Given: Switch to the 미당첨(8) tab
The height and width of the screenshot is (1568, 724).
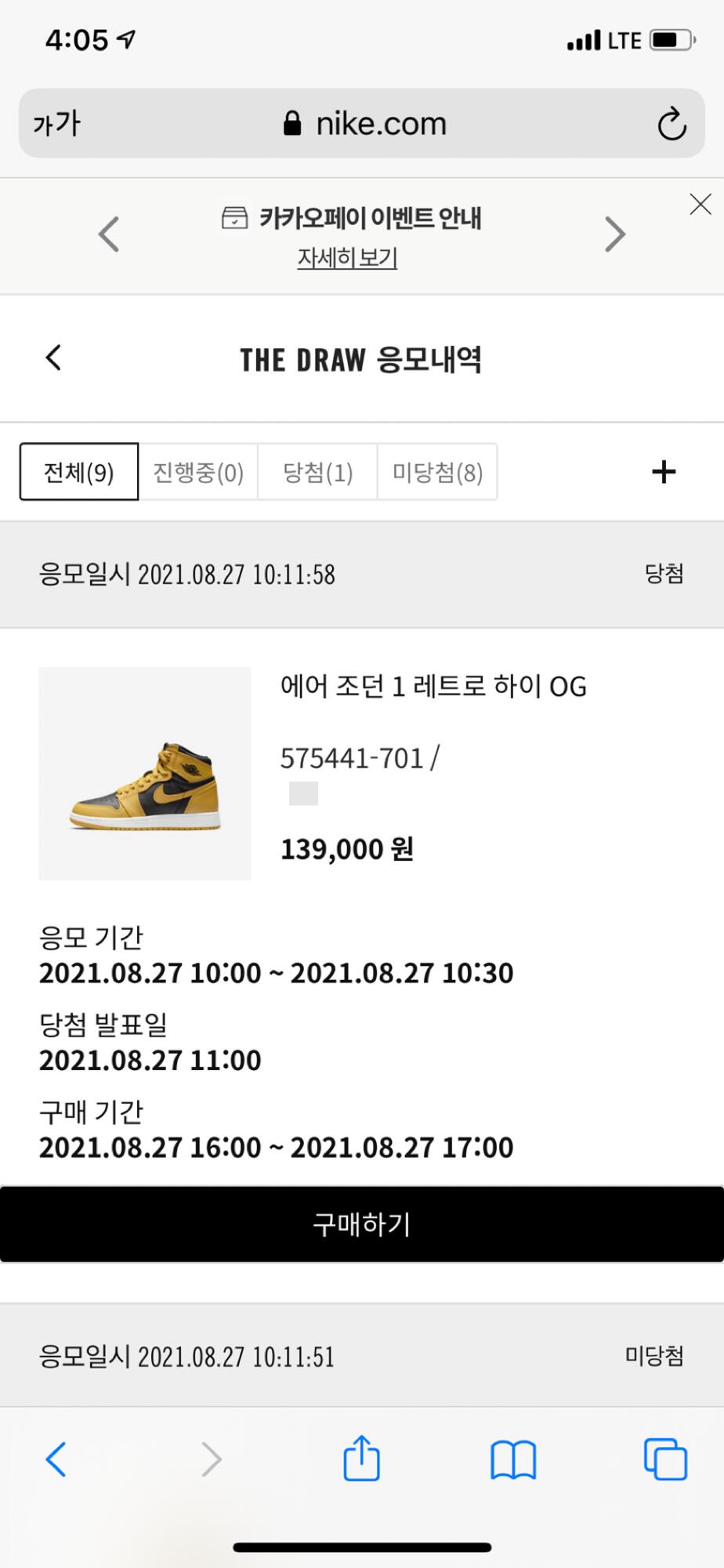Looking at the screenshot, I should pyautogui.click(x=437, y=472).
